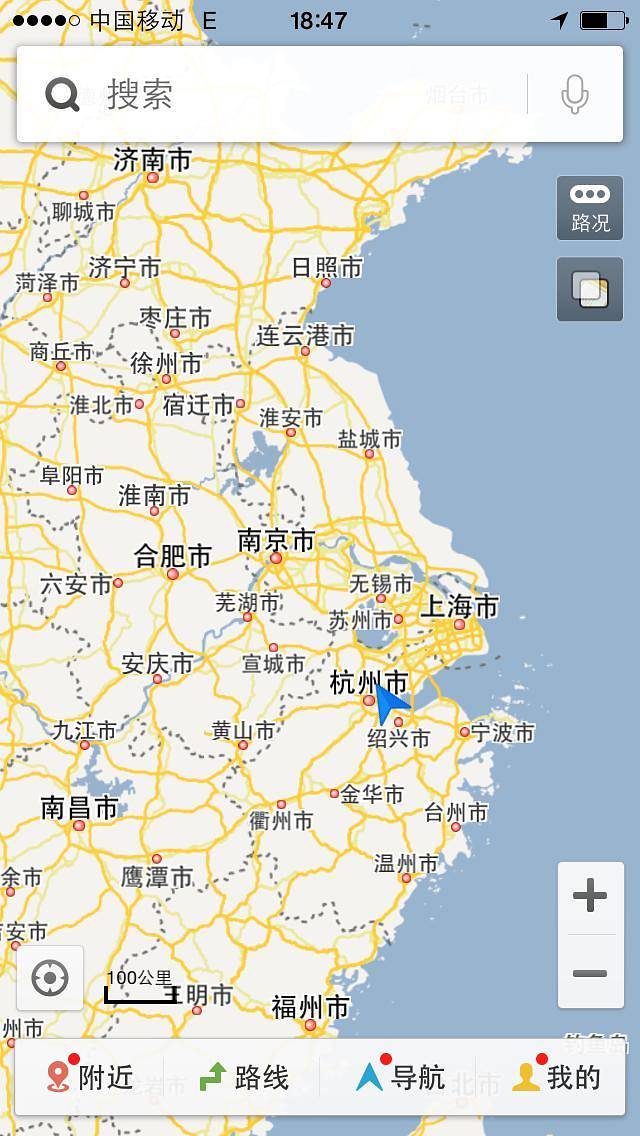Toggle the 路况 traffic layer
Screen dimensions: 640x1136
coord(590,208)
